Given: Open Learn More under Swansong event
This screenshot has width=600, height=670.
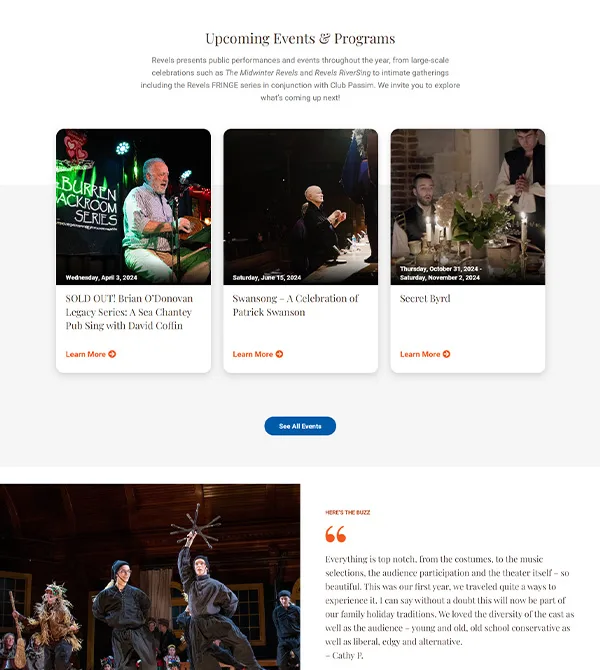Looking at the screenshot, I should coord(257,354).
